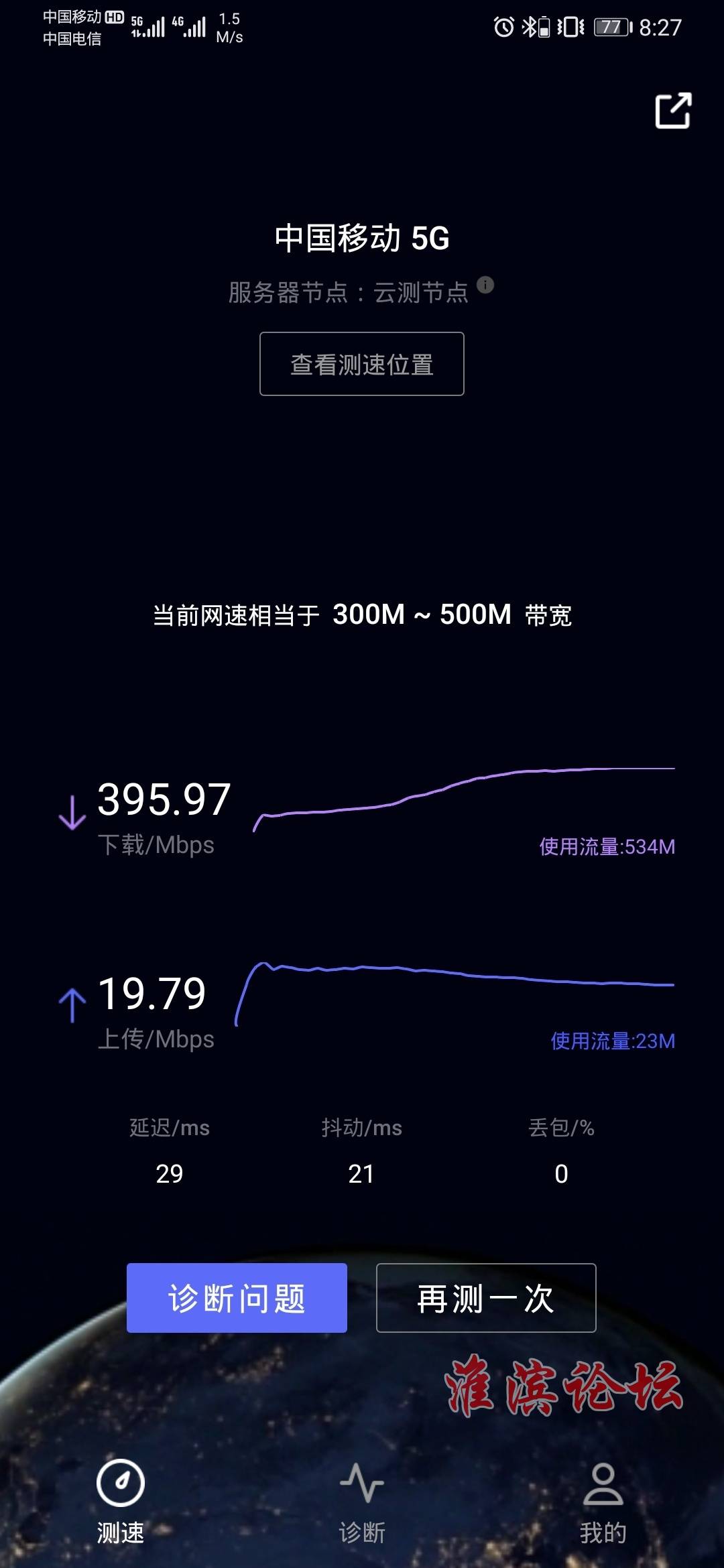Tap 诊断问题 to diagnose network
The height and width of the screenshot is (1568, 724).
point(237,1298)
